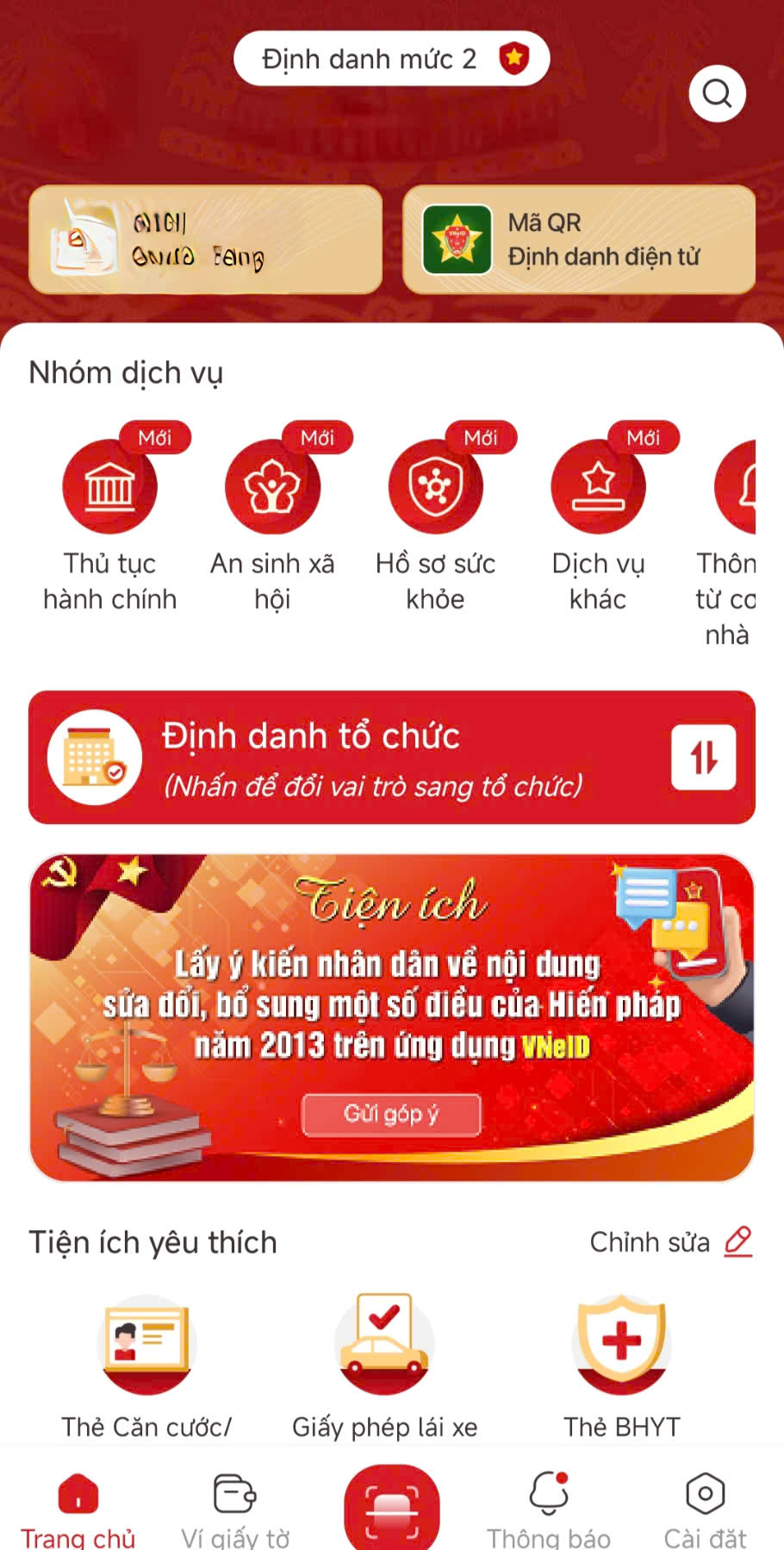Open the search magnifier icon

[717, 93]
